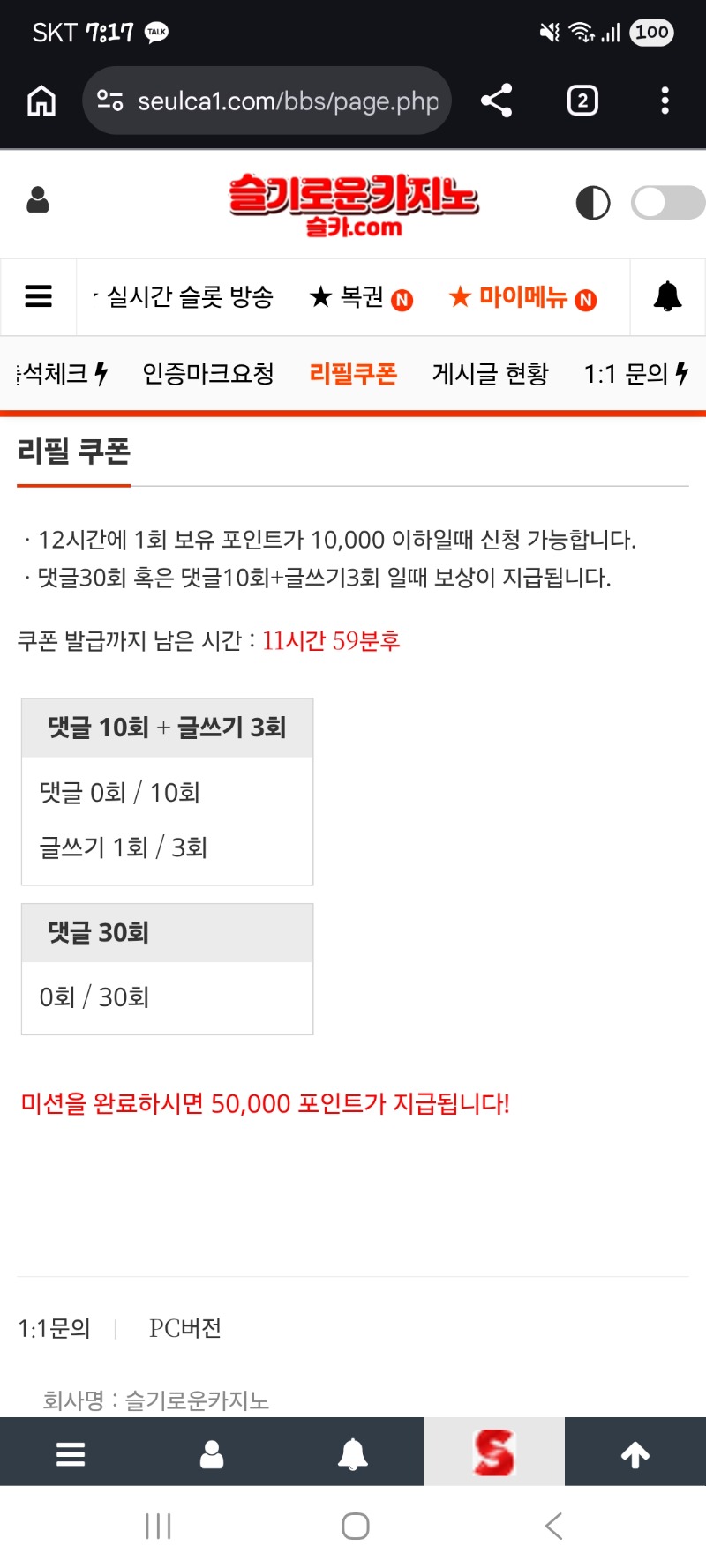
Task: Open the 마이메뉴 menu
Action: coord(522,297)
